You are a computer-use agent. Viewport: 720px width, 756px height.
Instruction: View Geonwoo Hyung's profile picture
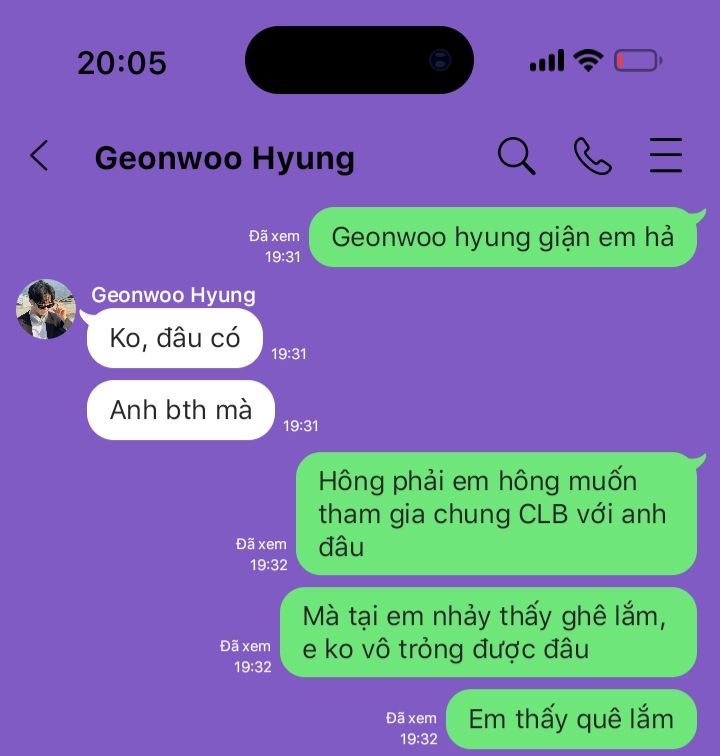tap(46, 309)
